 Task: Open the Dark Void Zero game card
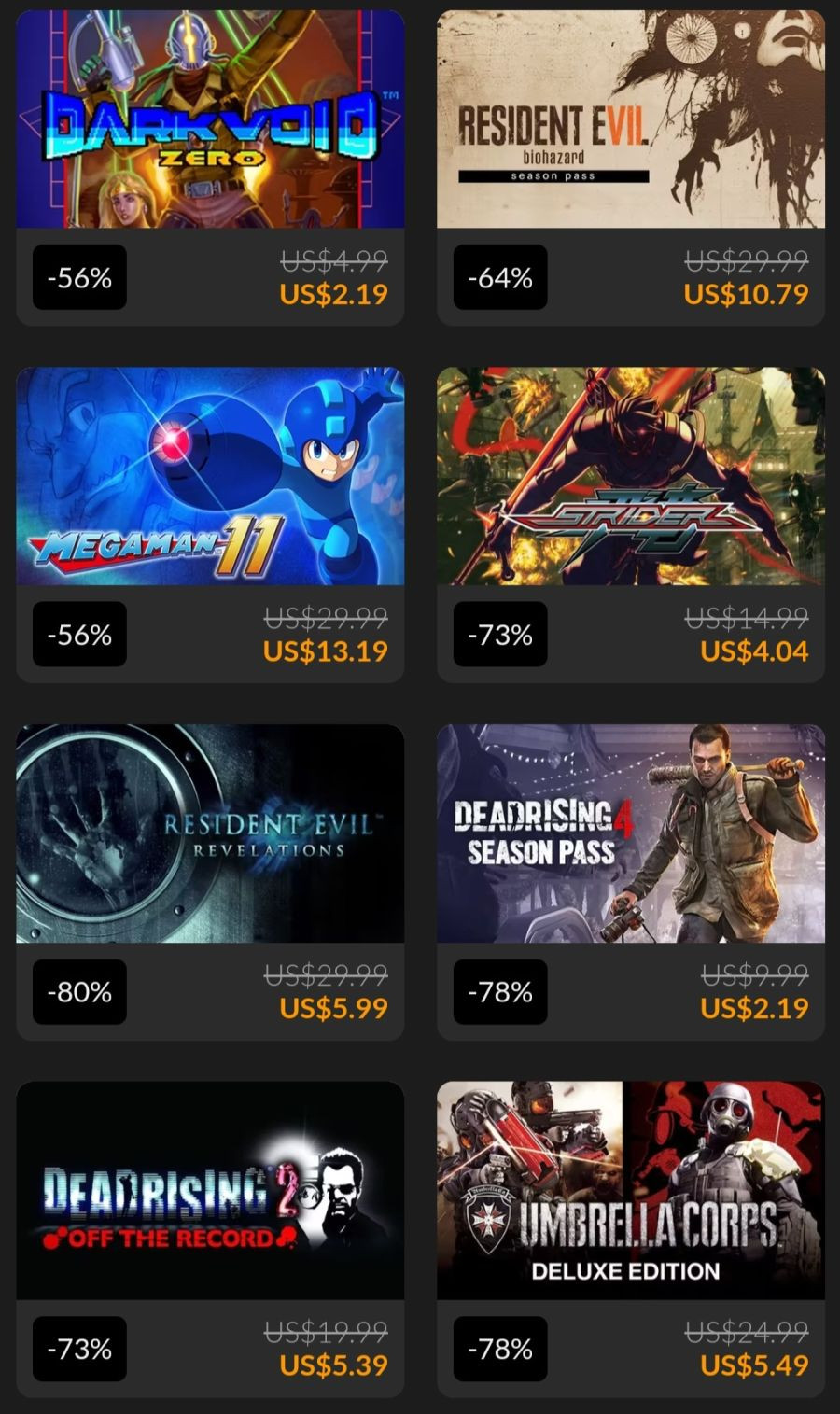[210, 119]
